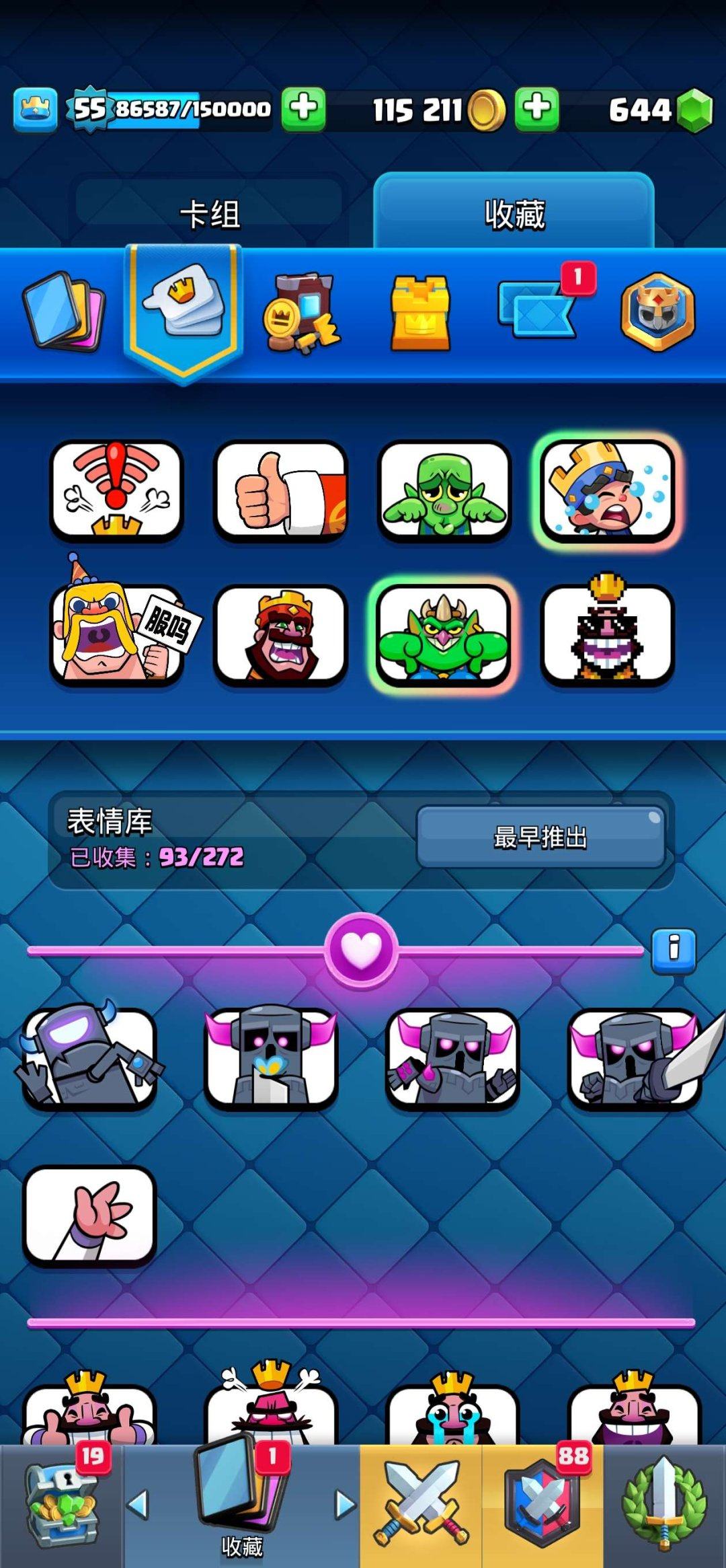Screen dimensions: 726x1568
Task: Tap the 最早推出 sort button
Action: click(x=540, y=837)
